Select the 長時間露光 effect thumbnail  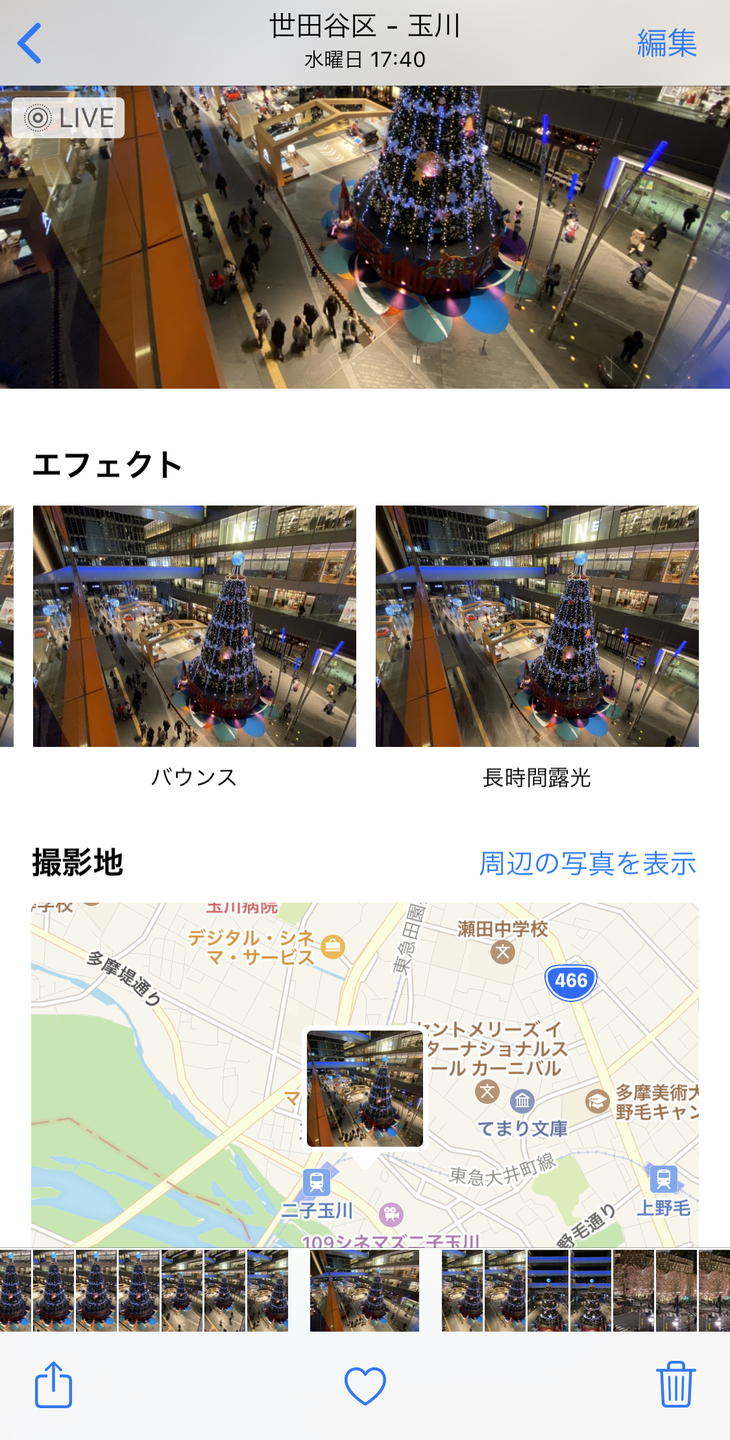[537, 626]
